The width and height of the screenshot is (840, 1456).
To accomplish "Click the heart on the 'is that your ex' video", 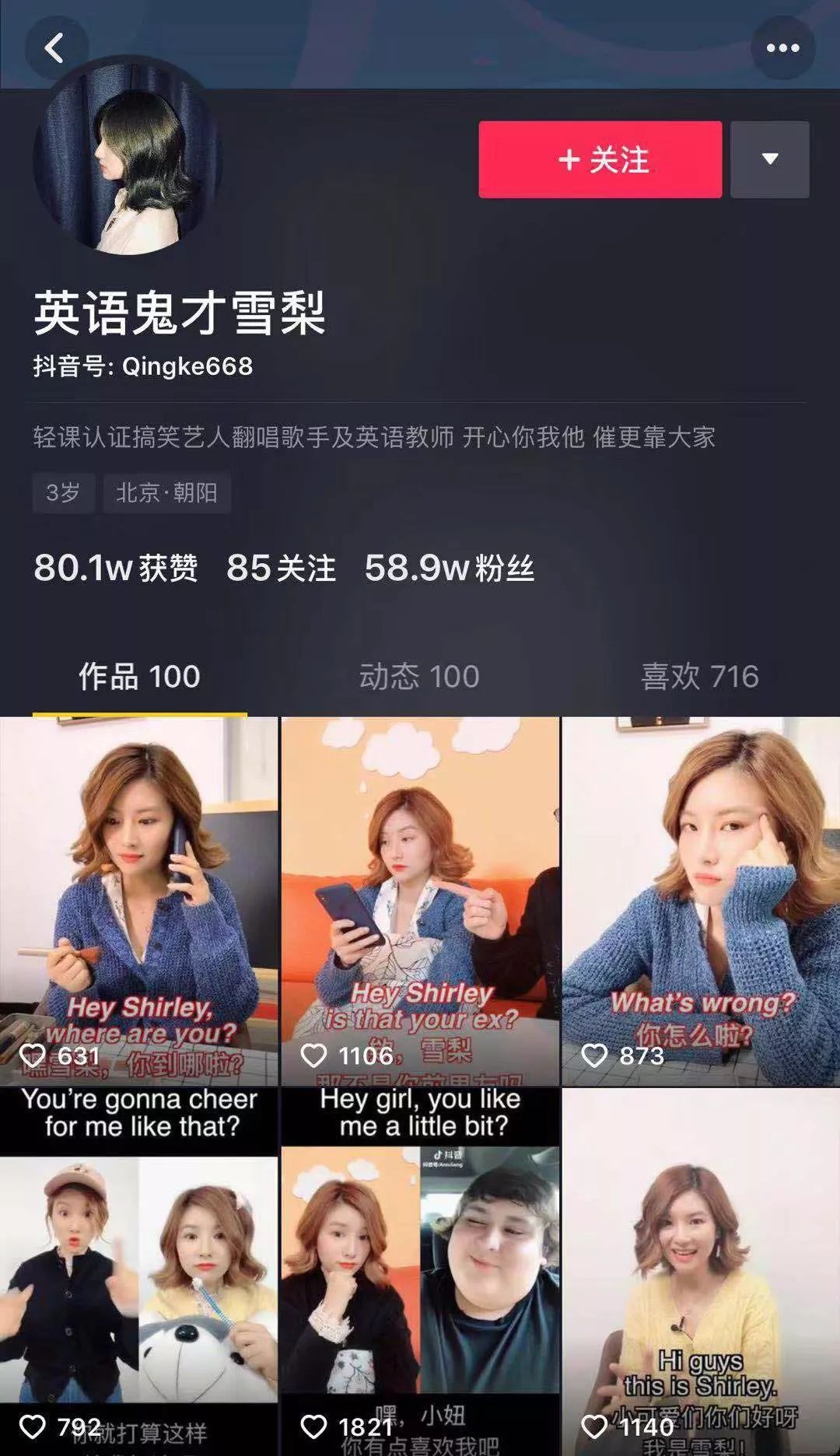I will point(314,1055).
